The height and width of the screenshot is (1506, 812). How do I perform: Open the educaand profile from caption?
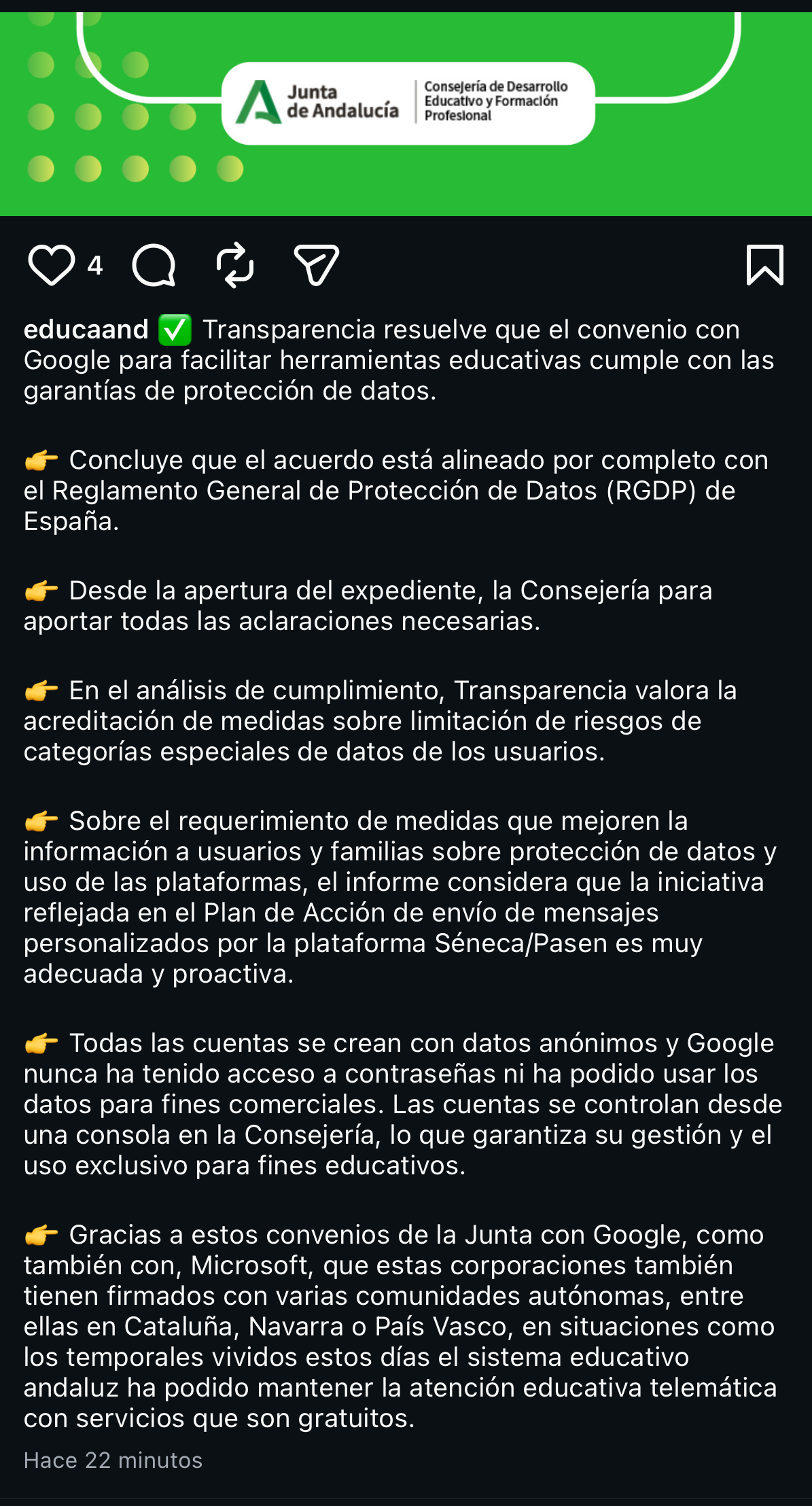click(x=86, y=330)
